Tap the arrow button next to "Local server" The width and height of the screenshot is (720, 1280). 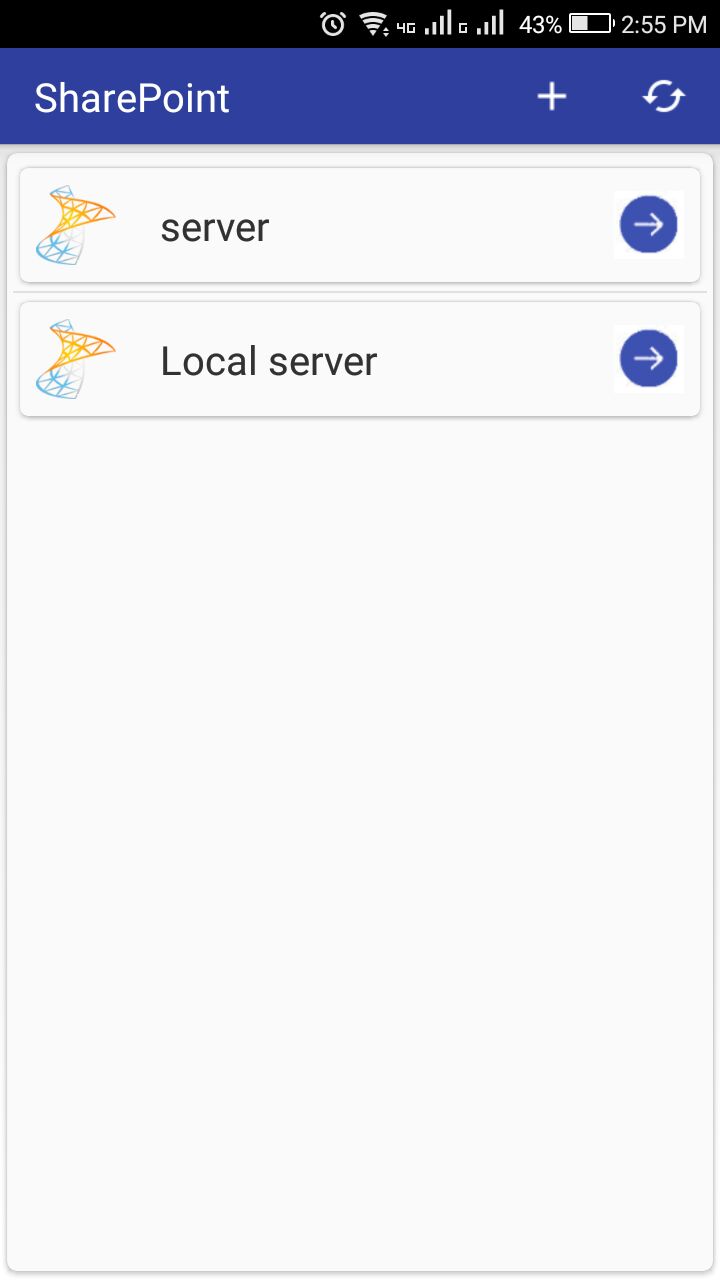649,359
